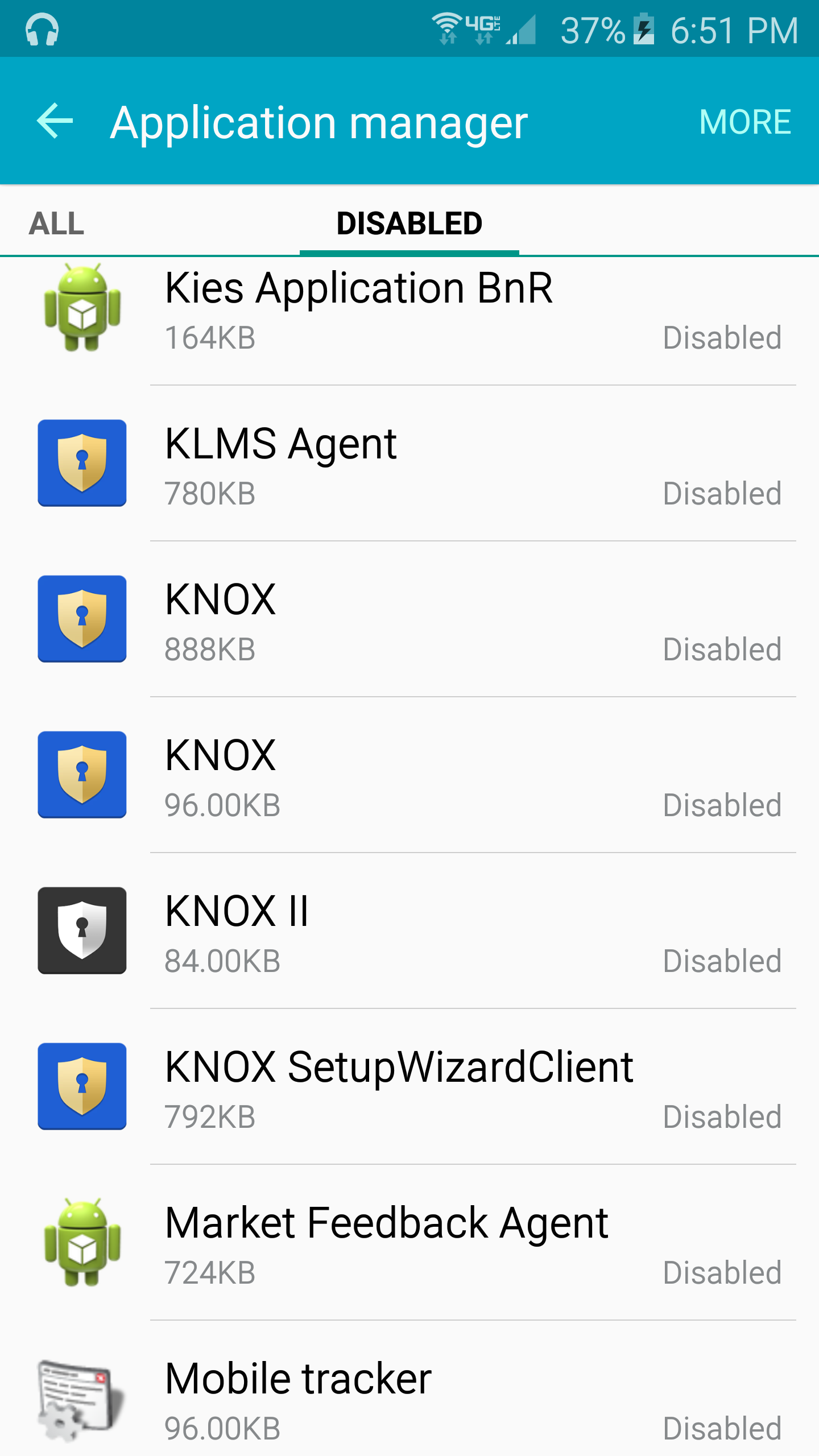Select the DISABLED tab
Viewport: 819px width, 1456px height.
point(409,223)
